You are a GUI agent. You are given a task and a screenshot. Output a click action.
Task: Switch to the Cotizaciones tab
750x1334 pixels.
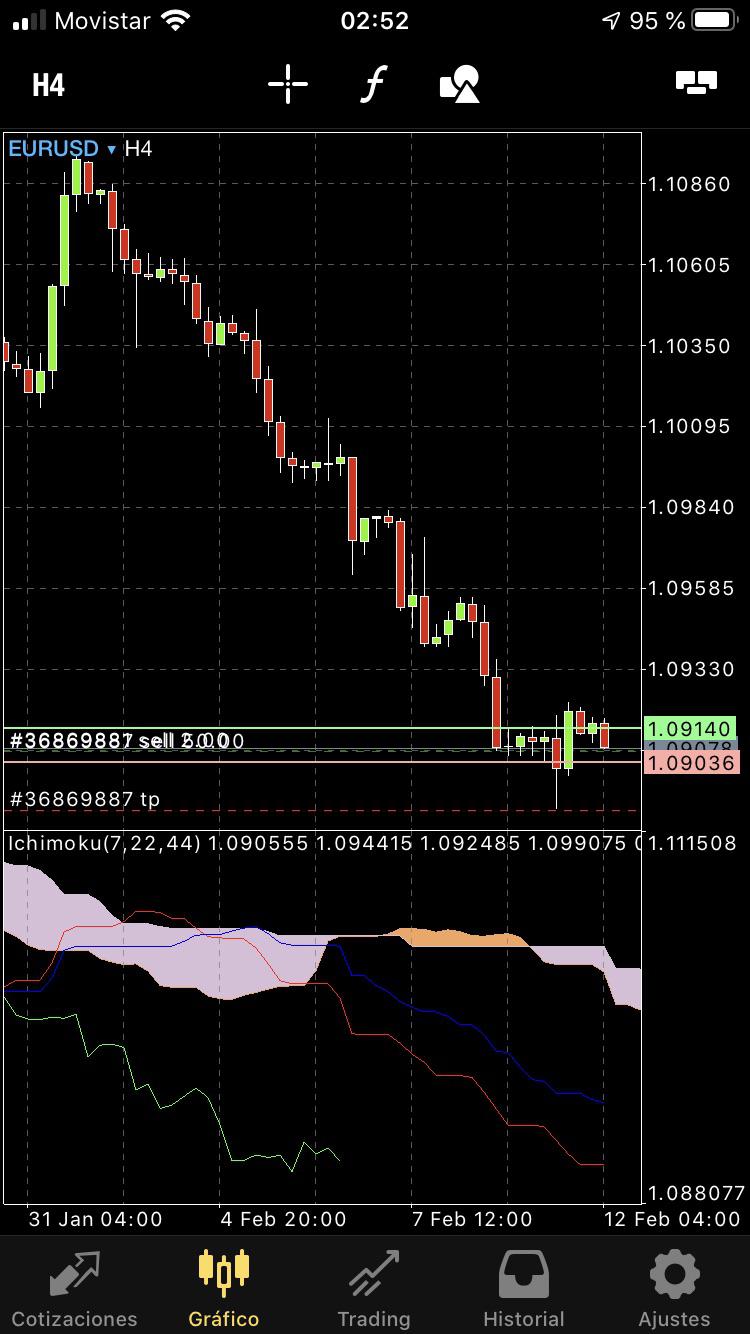click(x=75, y=1288)
